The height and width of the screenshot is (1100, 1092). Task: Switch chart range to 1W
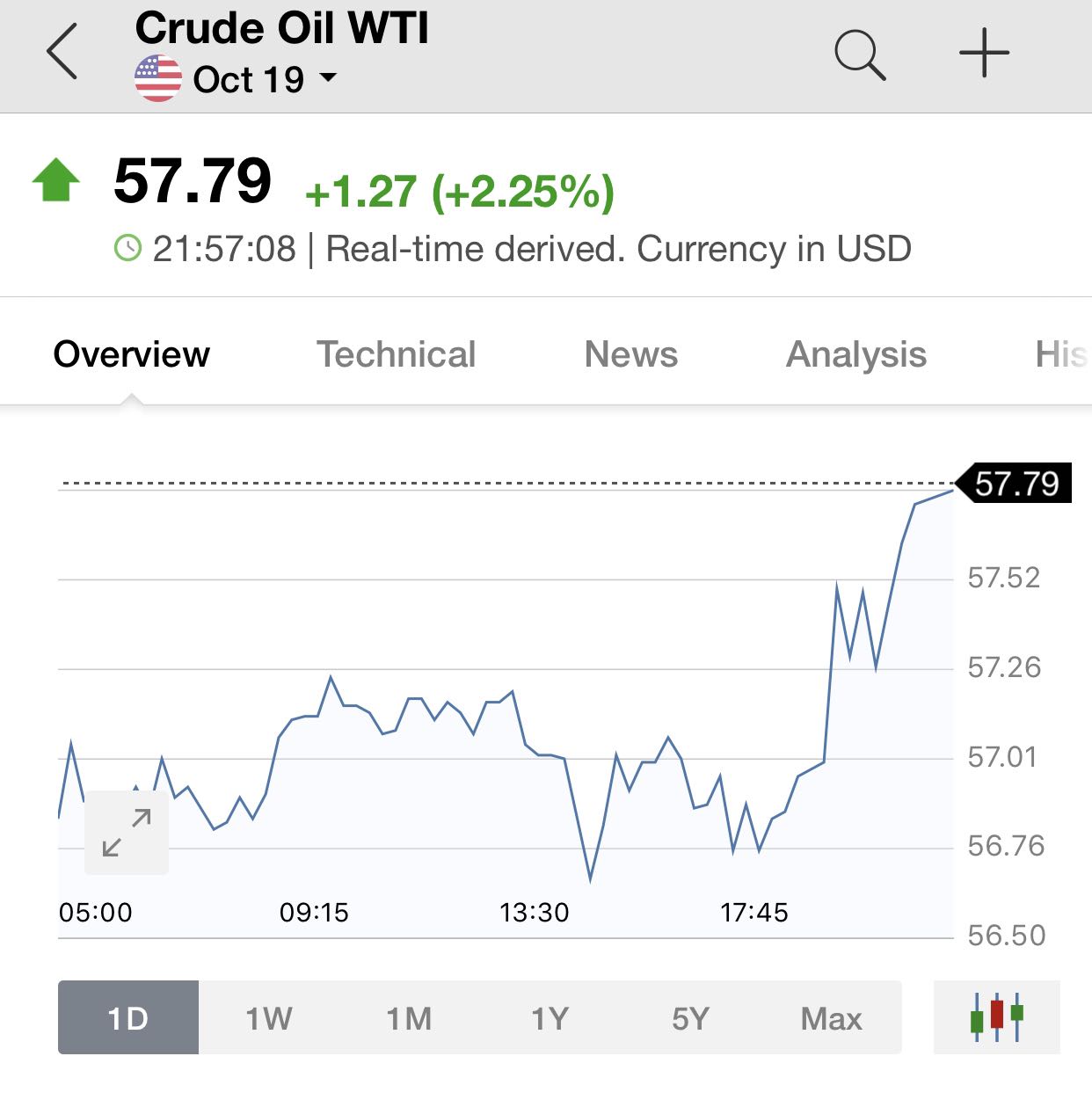pyautogui.click(x=268, y=1018)
